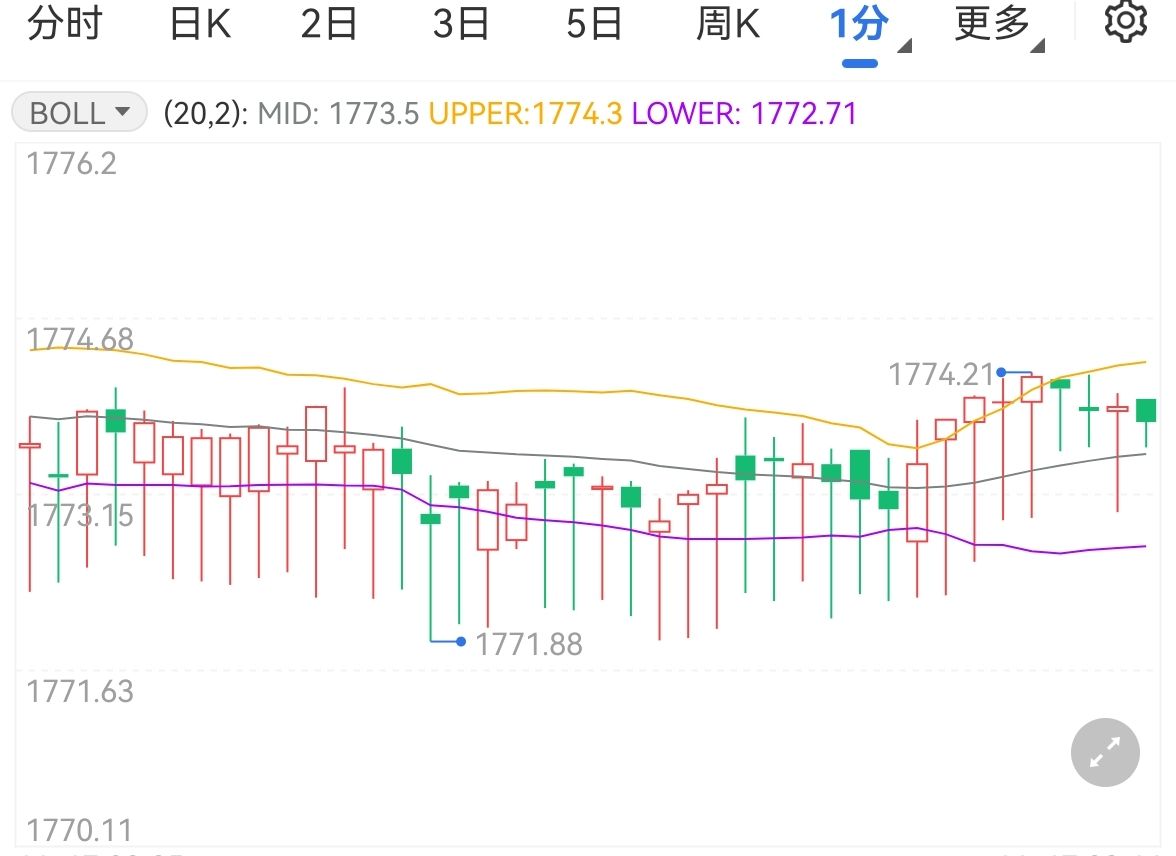
Task: Switch to the 2日 chart view
Action: pyautogui.click(x=329, y=24)
